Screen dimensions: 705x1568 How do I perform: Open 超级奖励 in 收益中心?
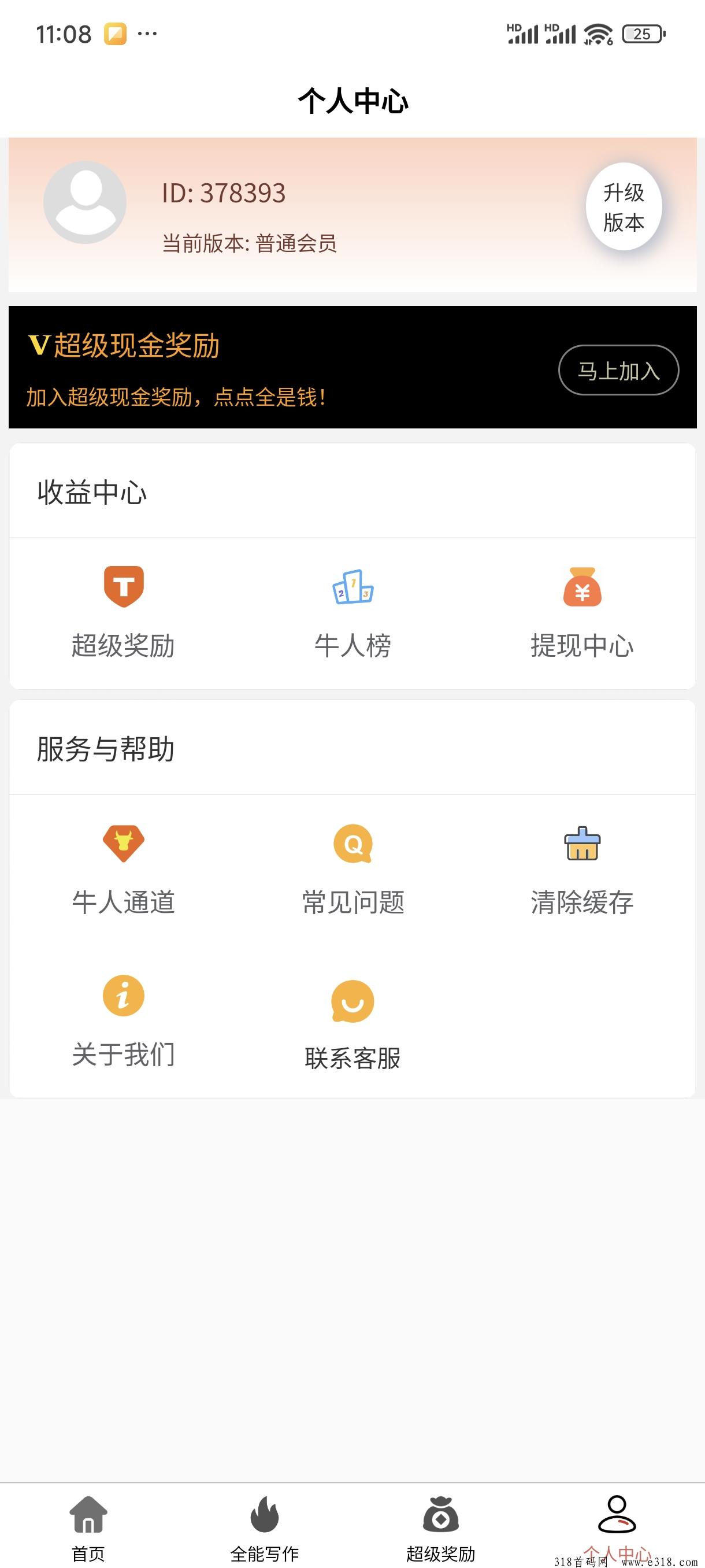point(124,612)
